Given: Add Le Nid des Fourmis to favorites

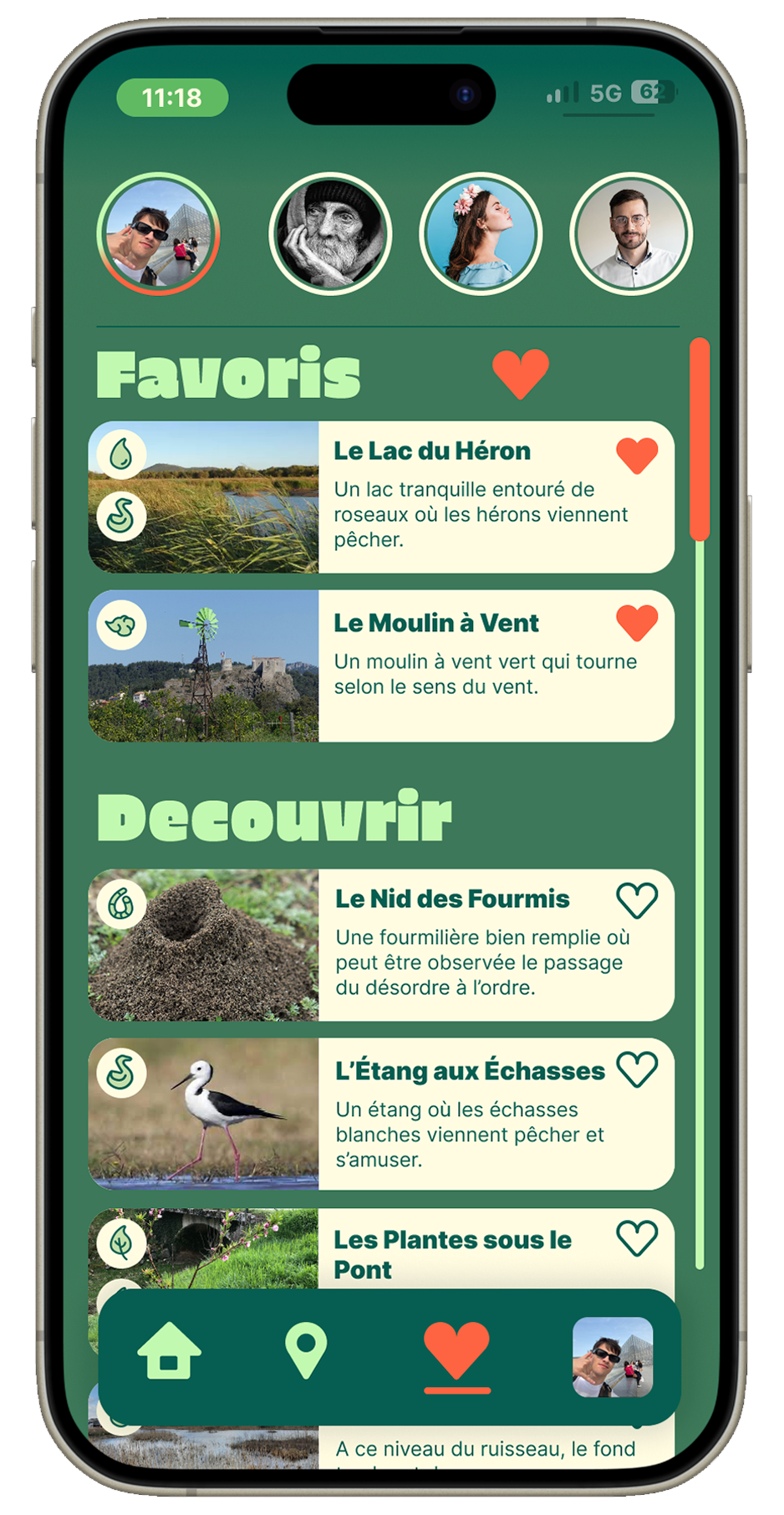Looking at the screenshot, I should 637,900.
